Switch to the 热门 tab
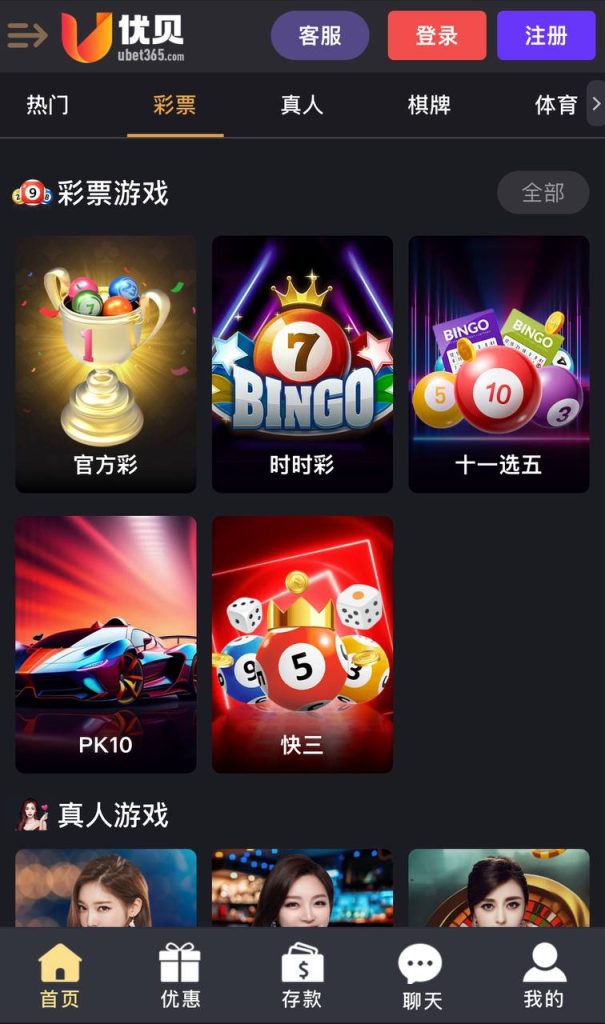 click(48, 105)
